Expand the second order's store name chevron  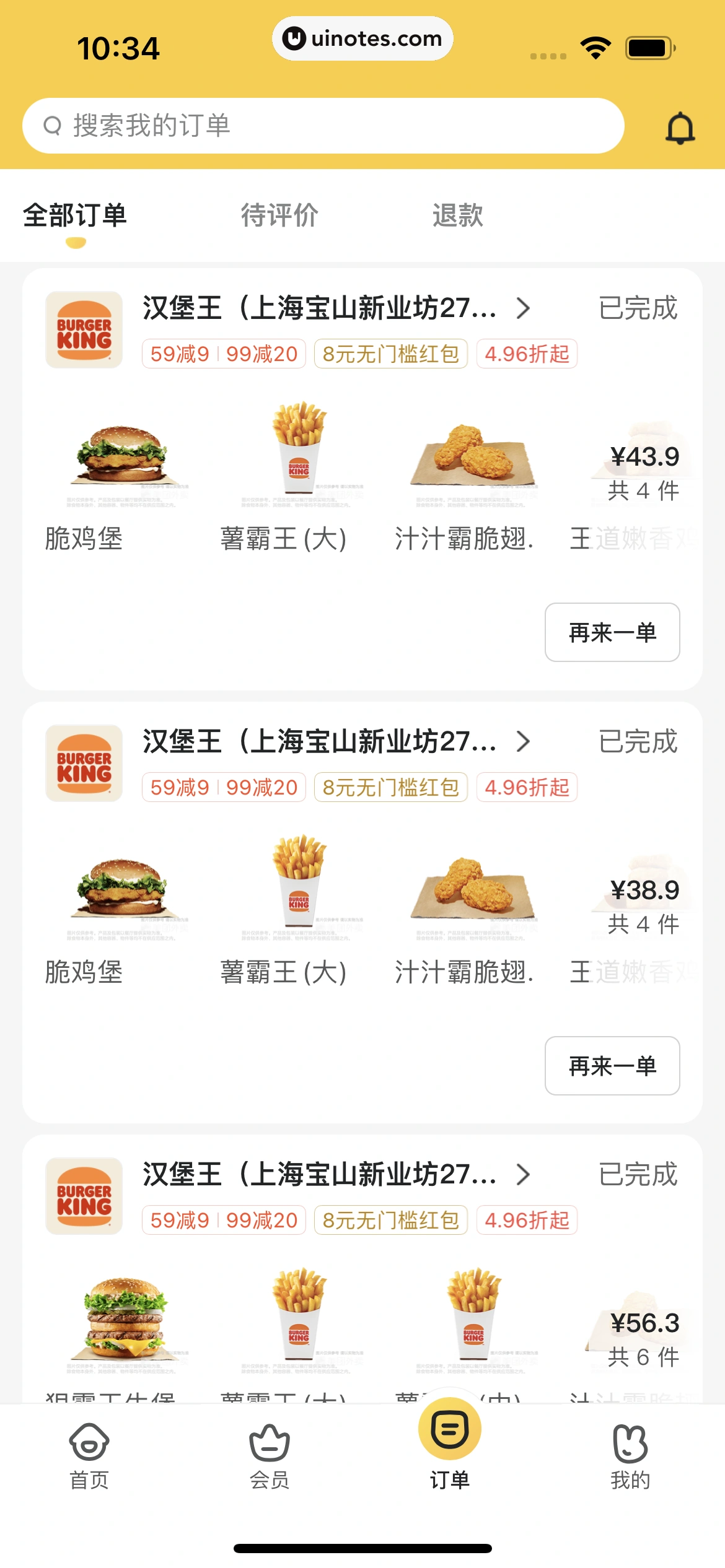tap(522, 743)
